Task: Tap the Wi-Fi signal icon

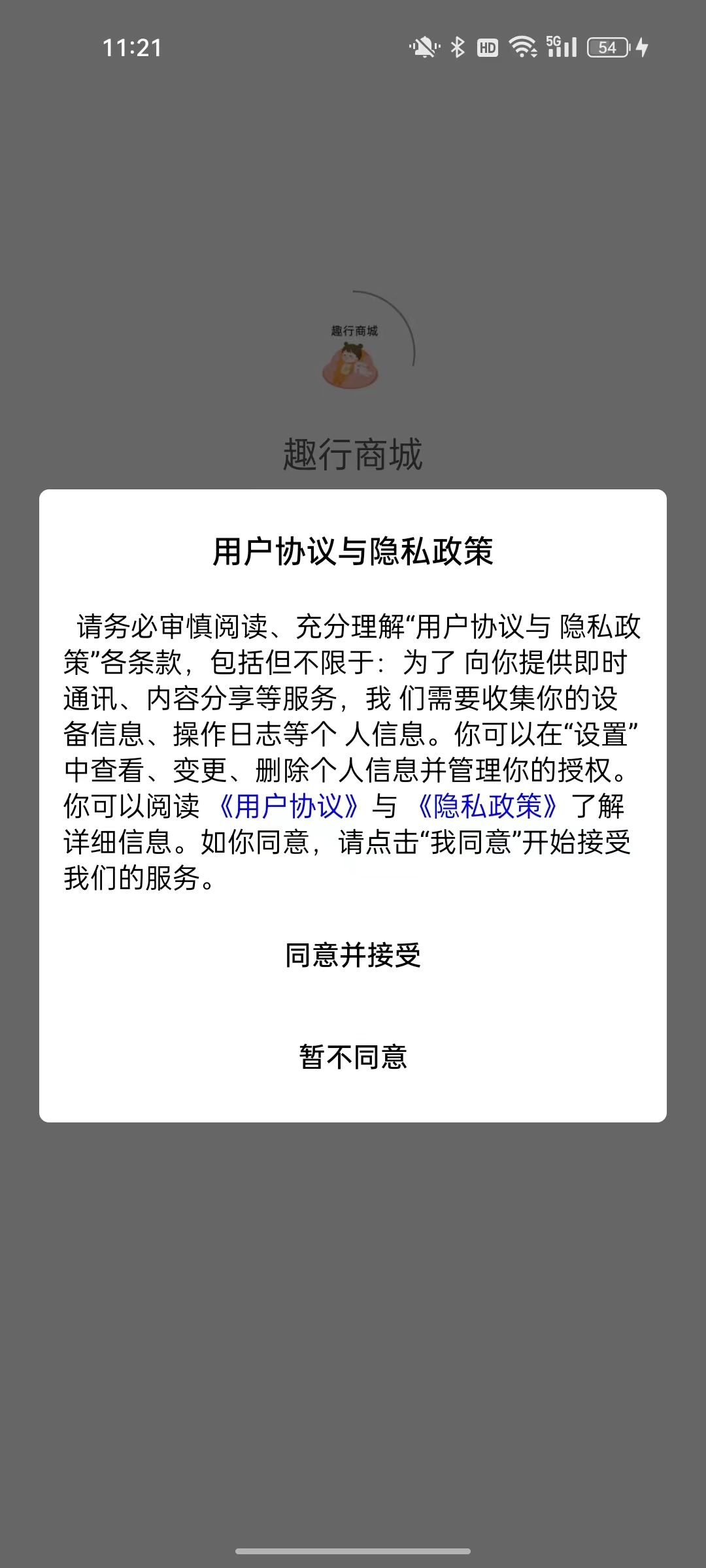Action: 523,46
